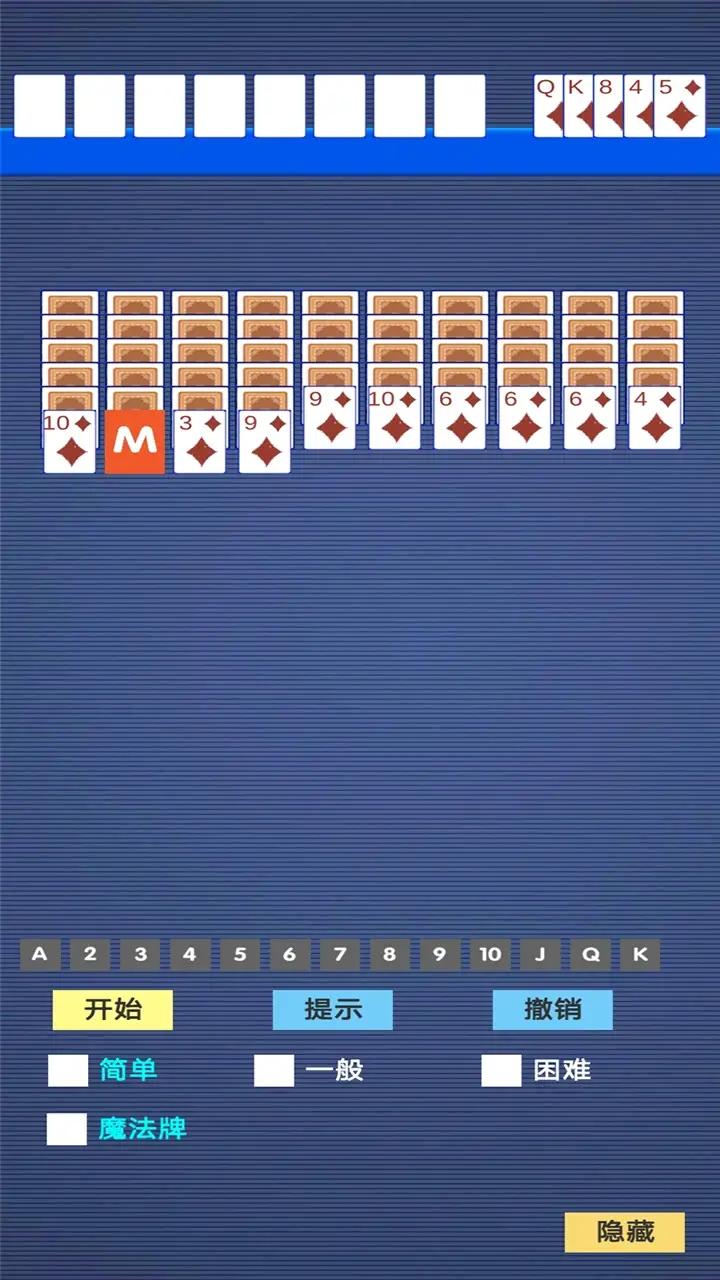Enable the 魔法牌 magic card checkbox
Screen dimensions: 720x1280
coord(67,1129)
